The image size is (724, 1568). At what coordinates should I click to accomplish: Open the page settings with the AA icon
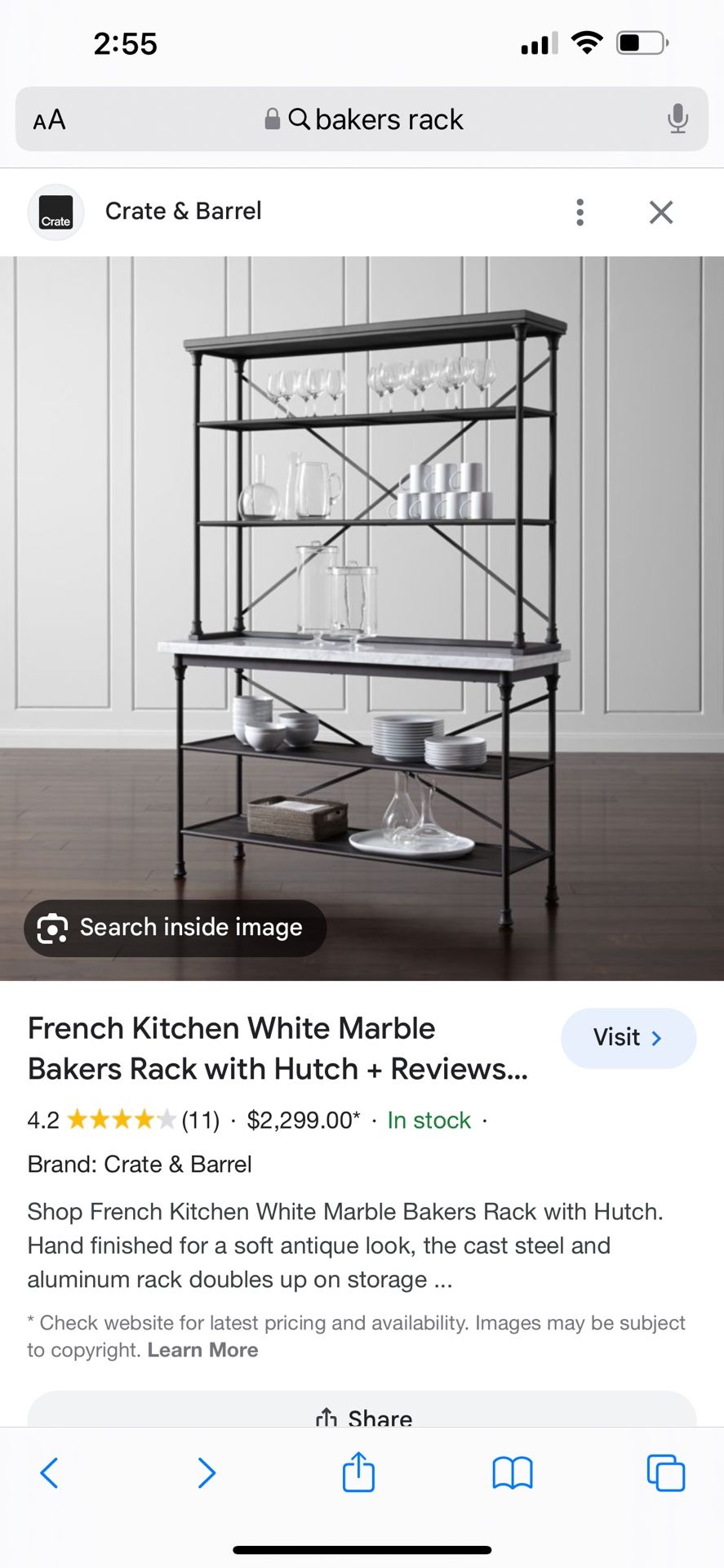click(49, 119)
